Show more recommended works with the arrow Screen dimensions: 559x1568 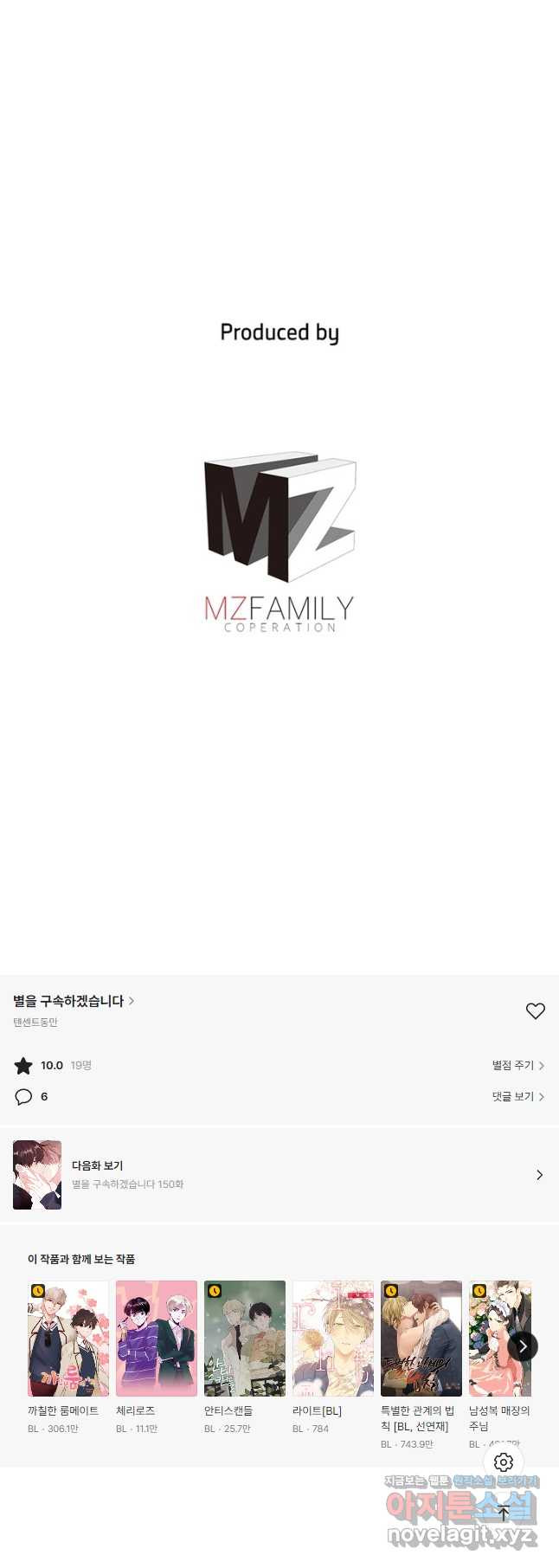click(523, 1345)
